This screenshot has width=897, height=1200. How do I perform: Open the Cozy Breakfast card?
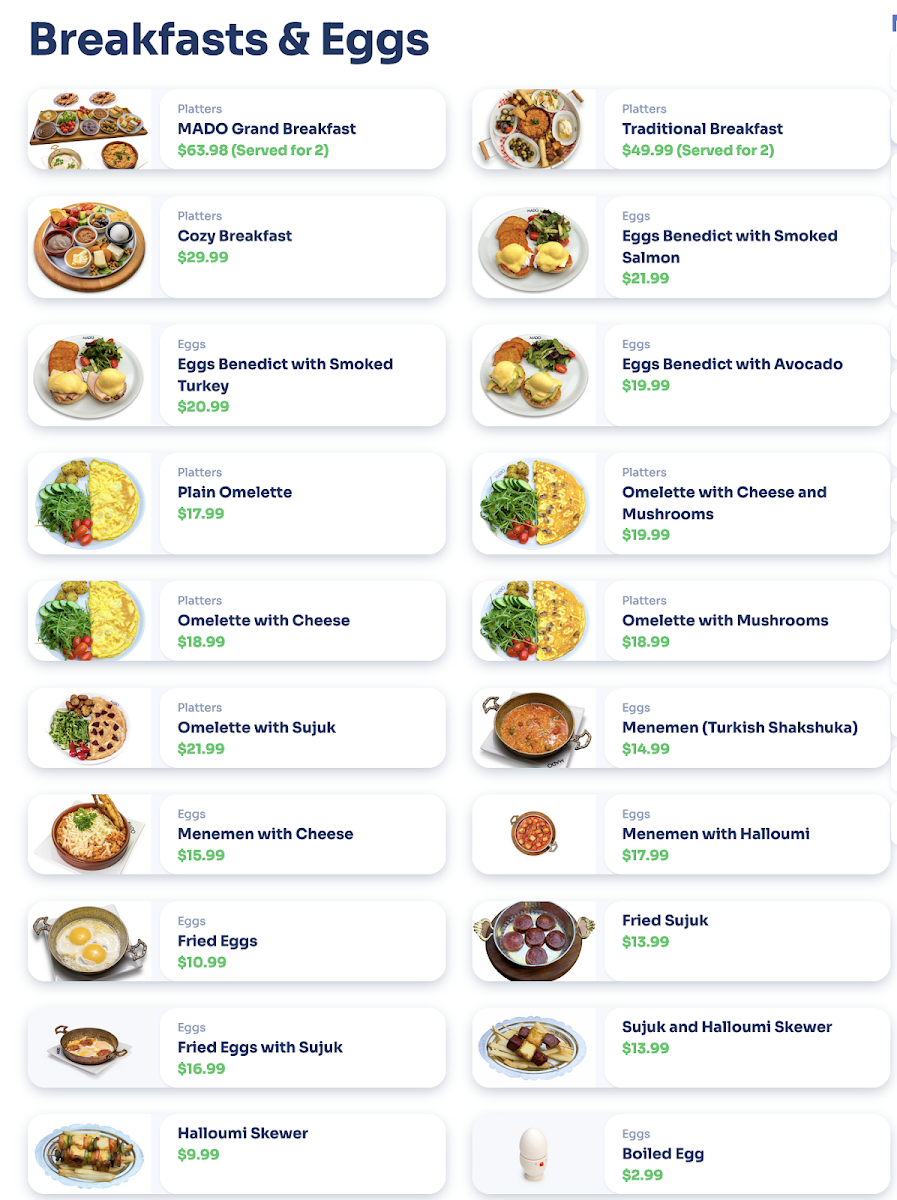[237, 247]
